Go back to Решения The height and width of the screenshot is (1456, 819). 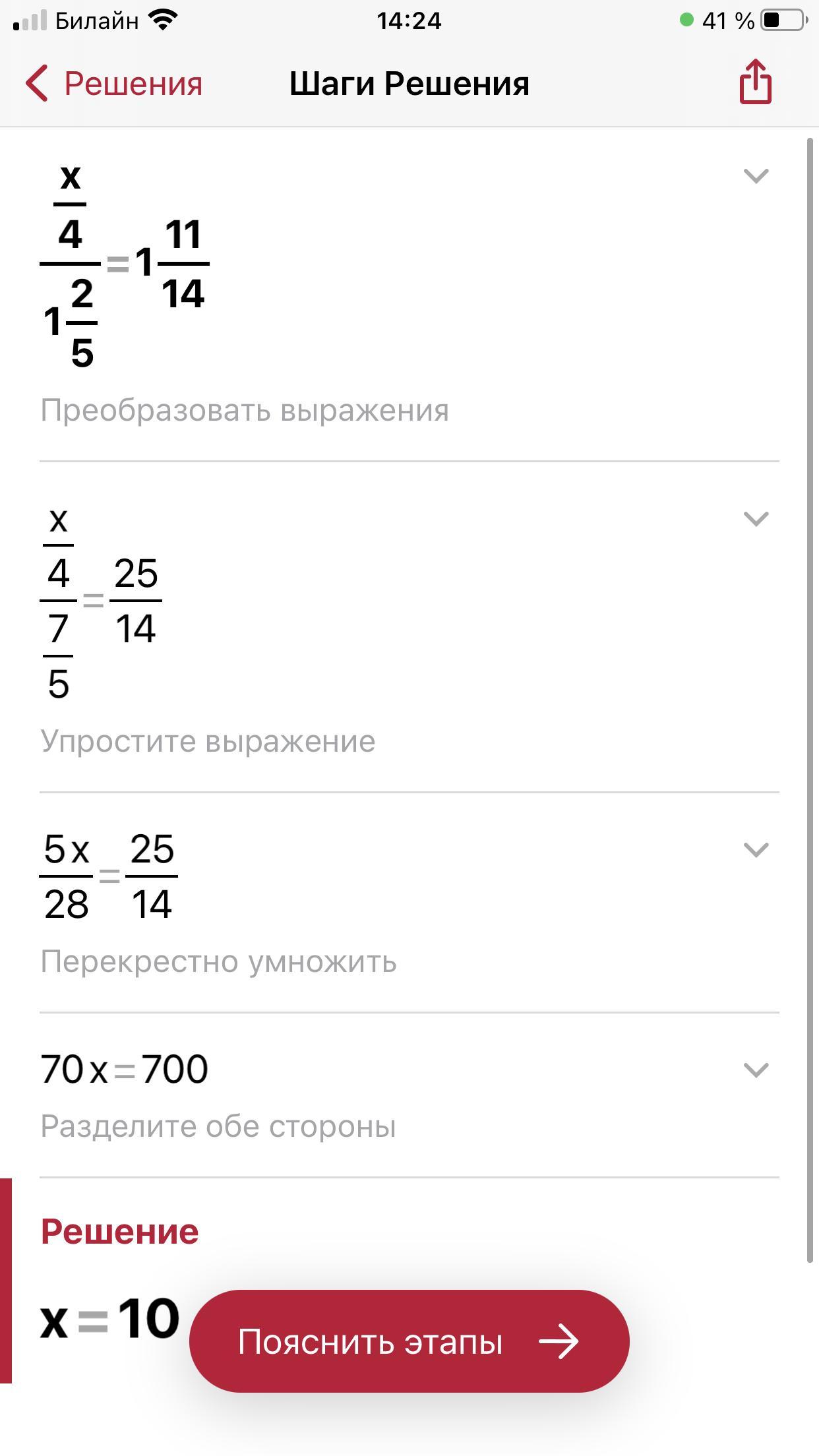click(113, 84)
